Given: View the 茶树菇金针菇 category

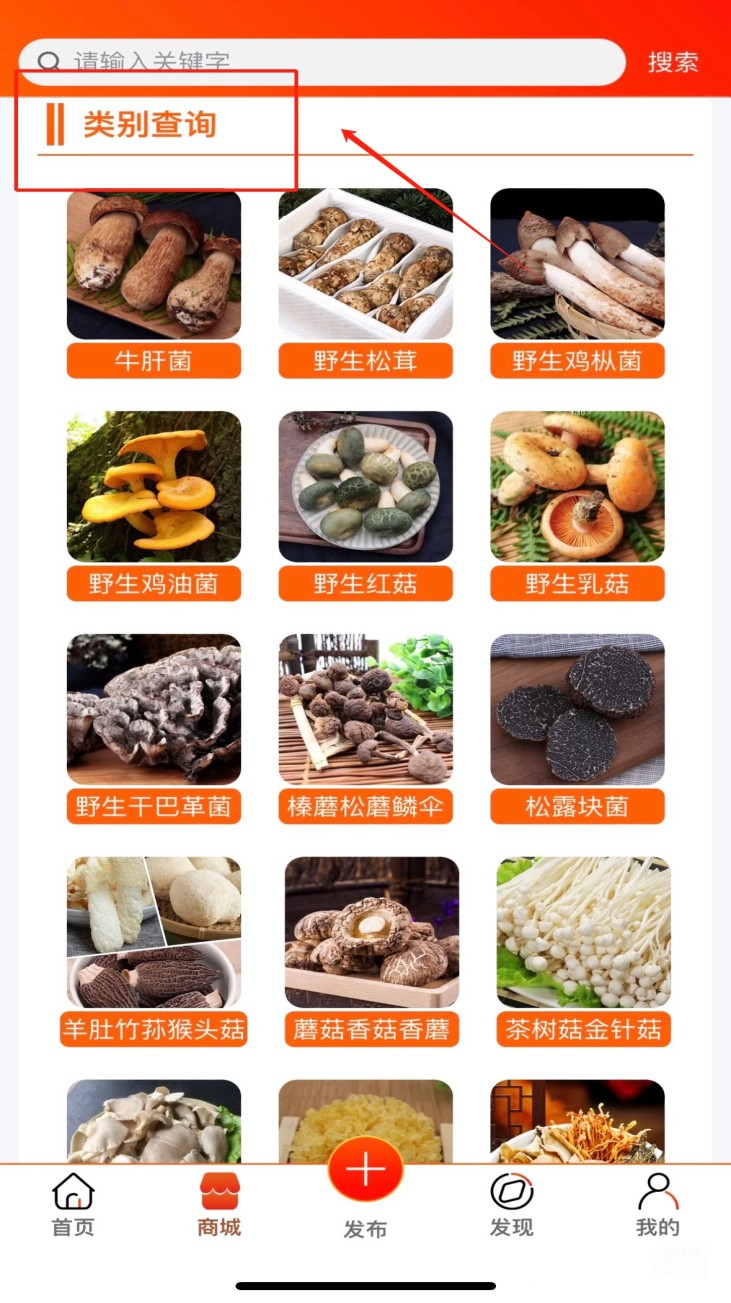Looking at the screenshot, I should pyautogui.click(x=583, y=952).
